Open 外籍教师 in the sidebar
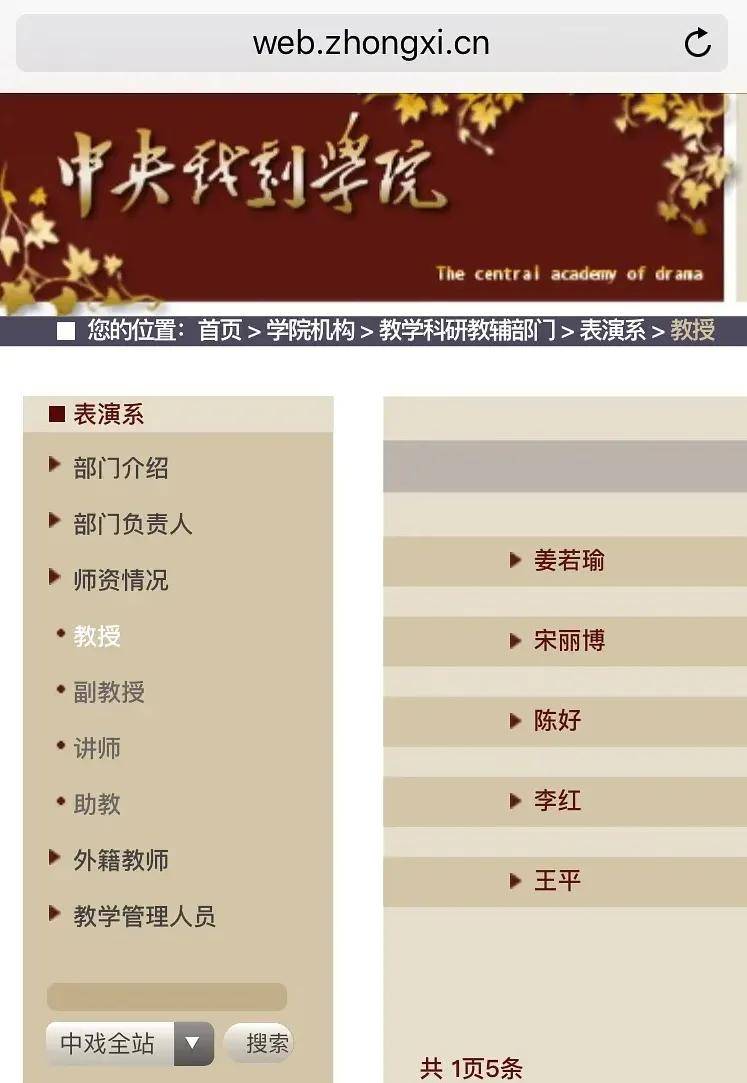 pos(120,860)
